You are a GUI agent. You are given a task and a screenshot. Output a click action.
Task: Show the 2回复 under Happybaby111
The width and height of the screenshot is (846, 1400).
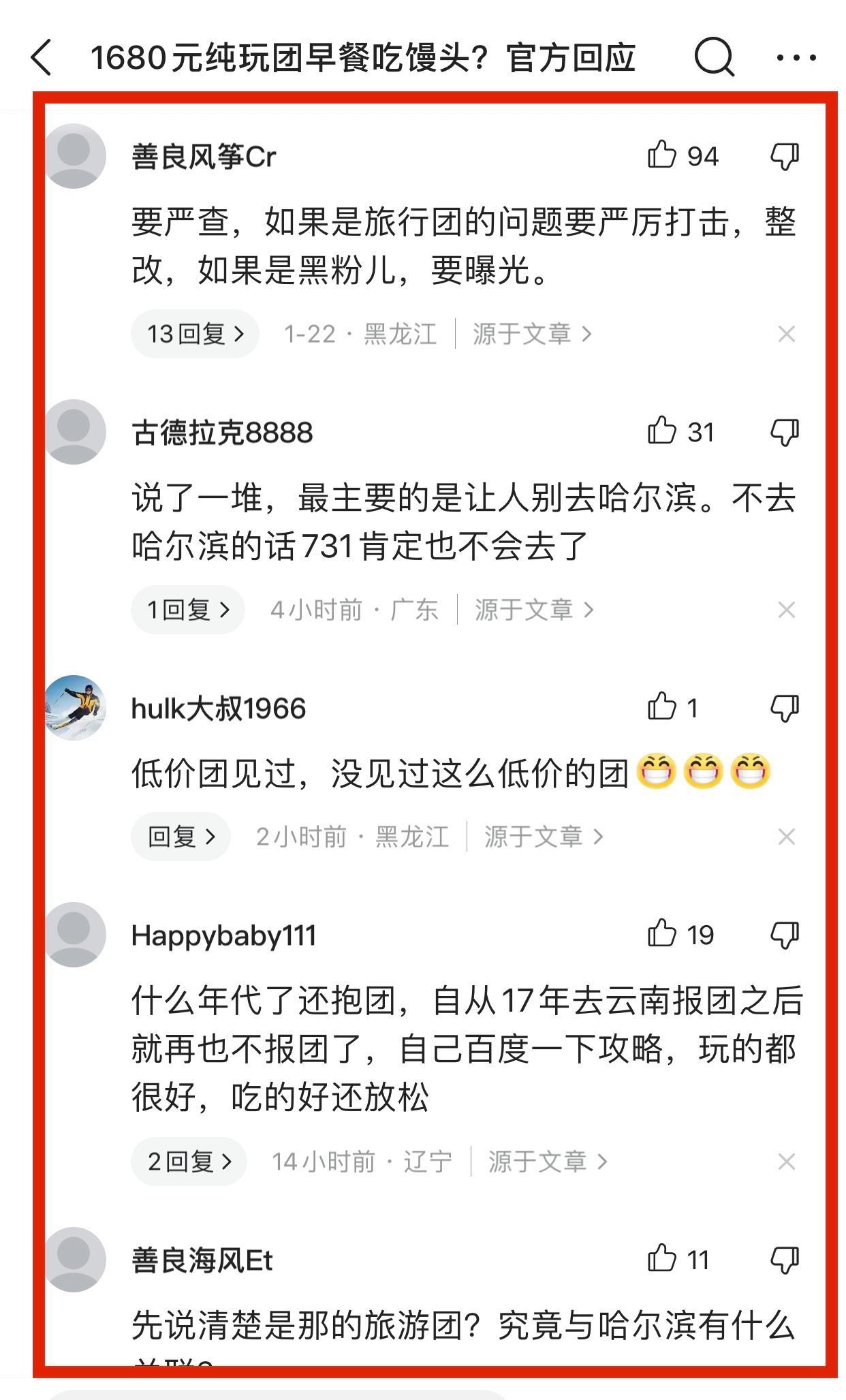189,1162
